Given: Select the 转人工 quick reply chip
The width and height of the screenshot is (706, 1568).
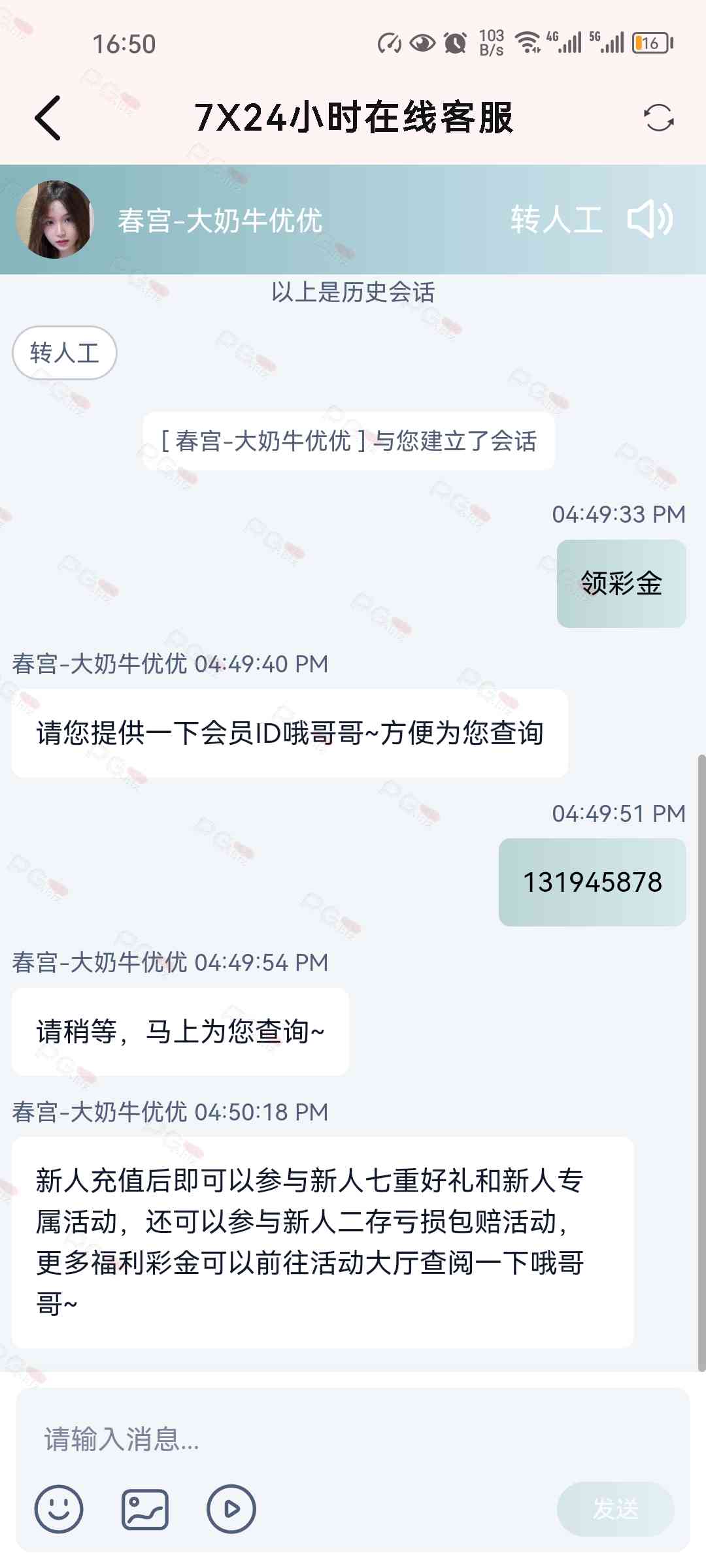Looking at the screenshot, I should click(x=64, y=353).
